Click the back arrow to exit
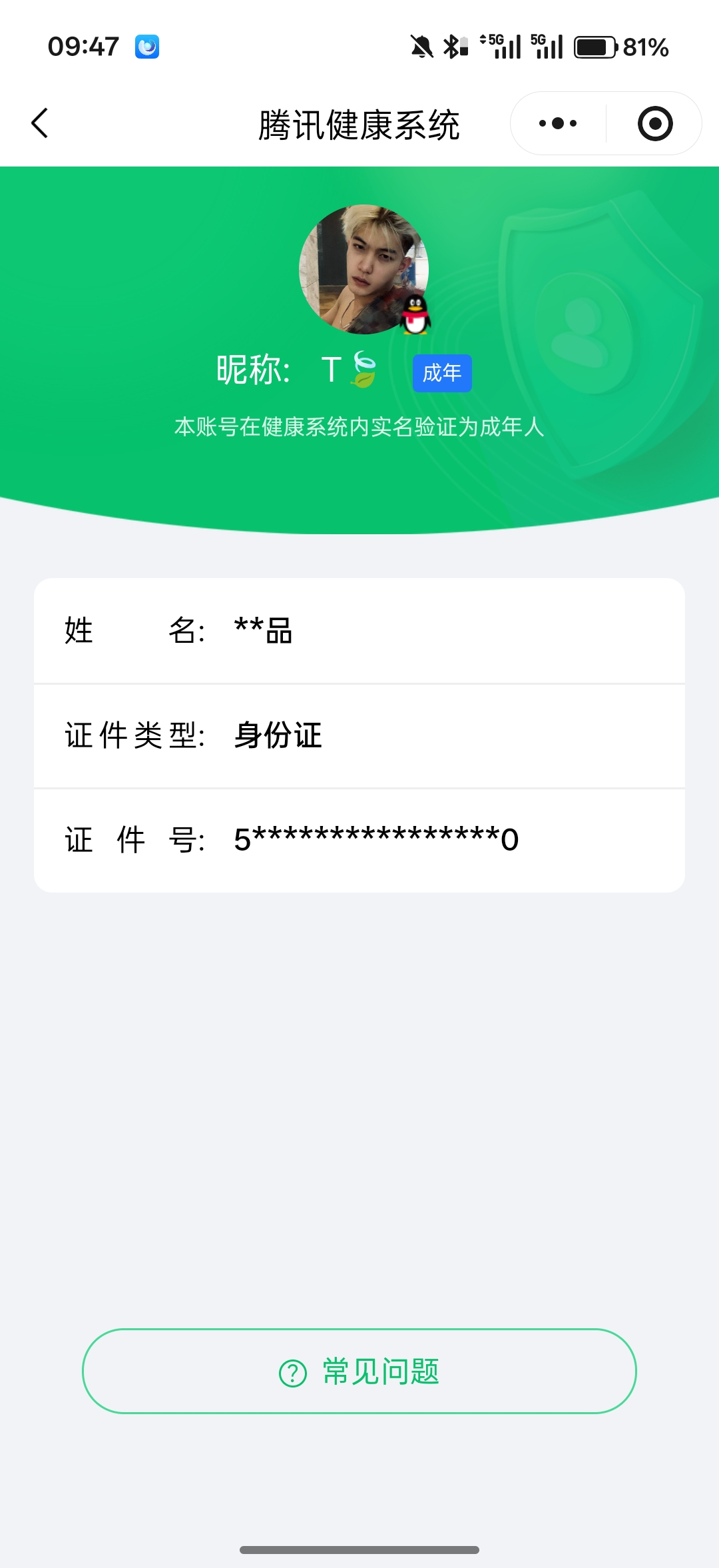This screenshot has width=719, height=1568. (39, 123)
